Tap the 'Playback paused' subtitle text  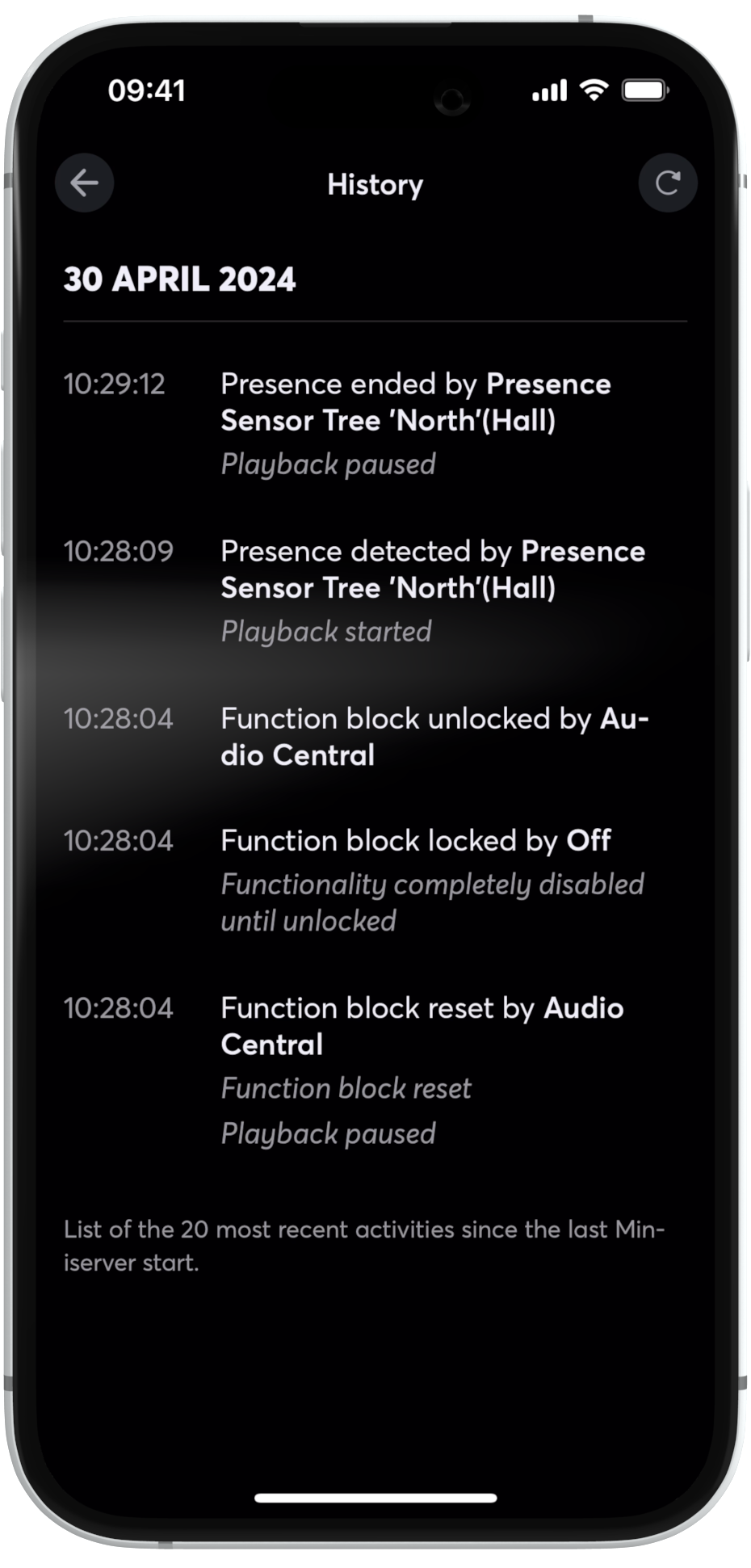pos(328,464)
